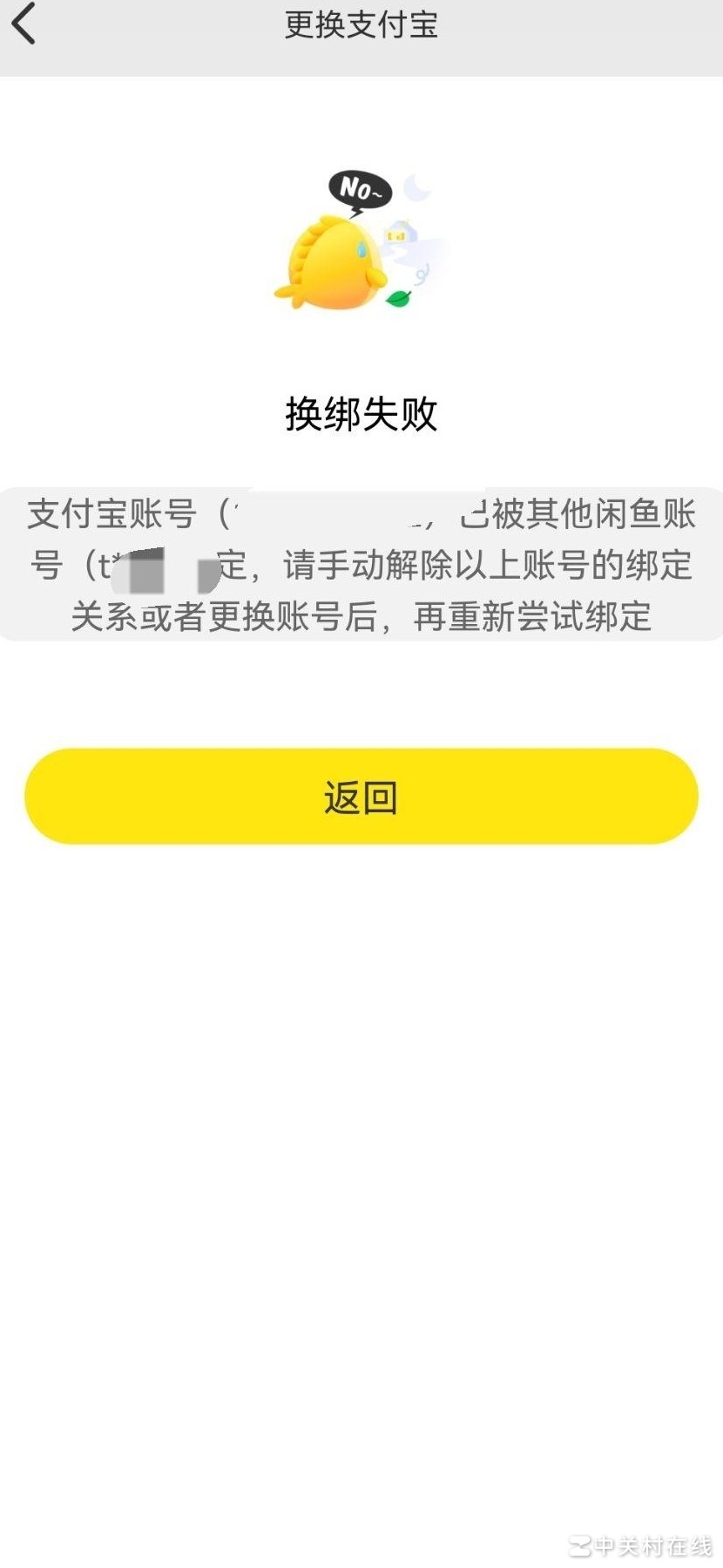Image resolution: width=723 pixels, height=1568 pixels.
Task: Go back from 更换支付宝 page
Action: [24, 24]
